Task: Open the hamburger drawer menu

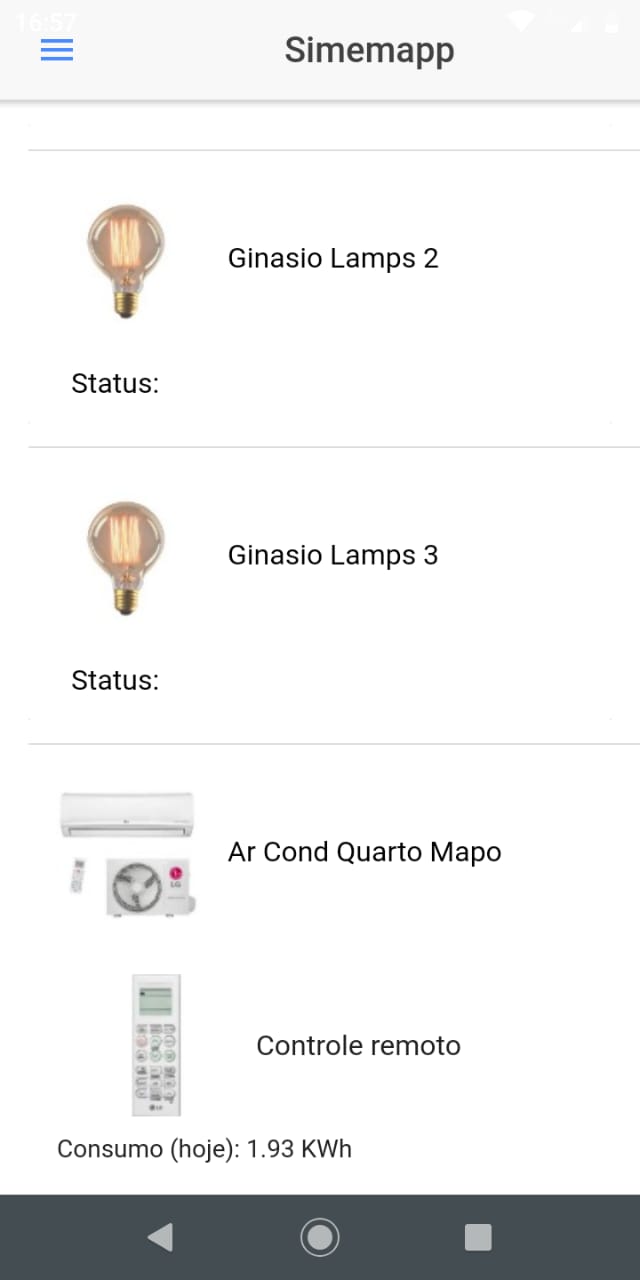Action: (57, 50)
